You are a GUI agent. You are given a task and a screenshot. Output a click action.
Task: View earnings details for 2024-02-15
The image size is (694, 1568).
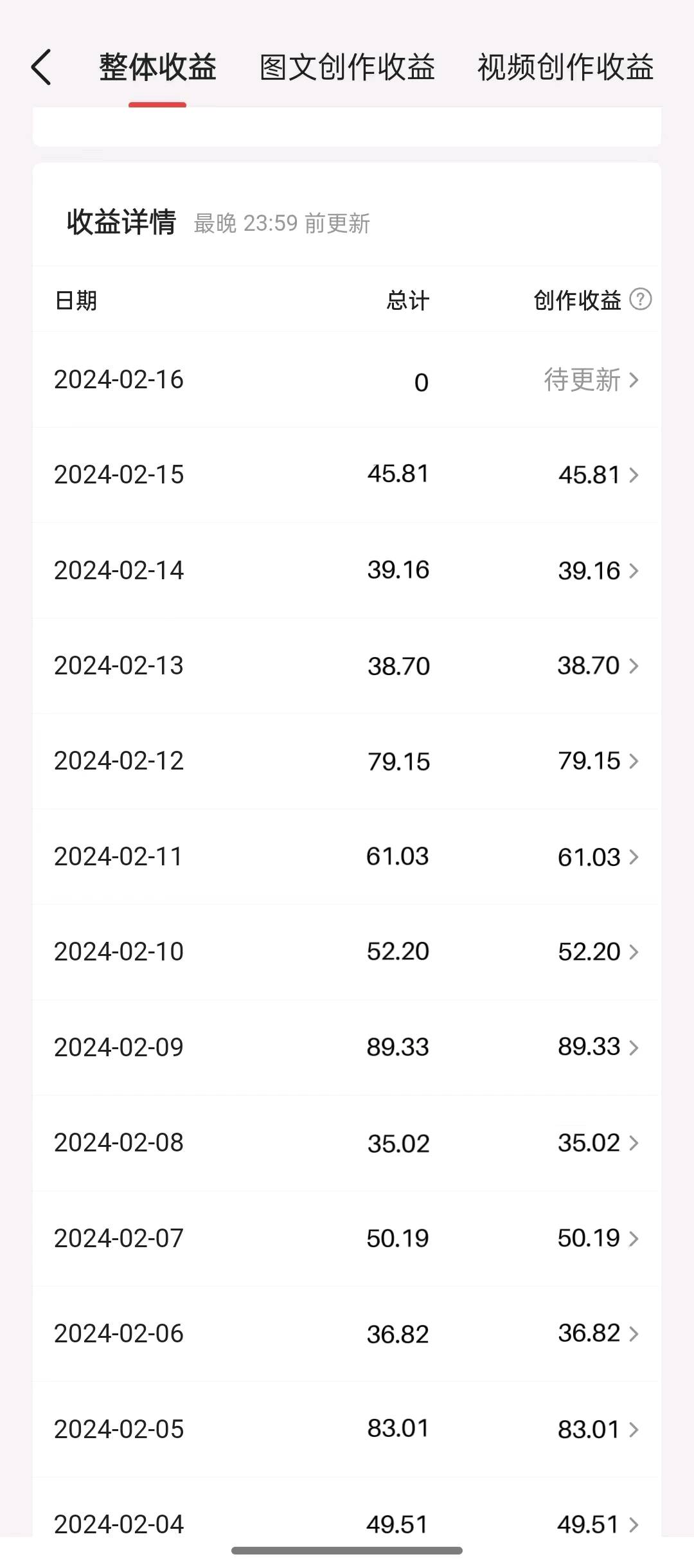[347, 475]
